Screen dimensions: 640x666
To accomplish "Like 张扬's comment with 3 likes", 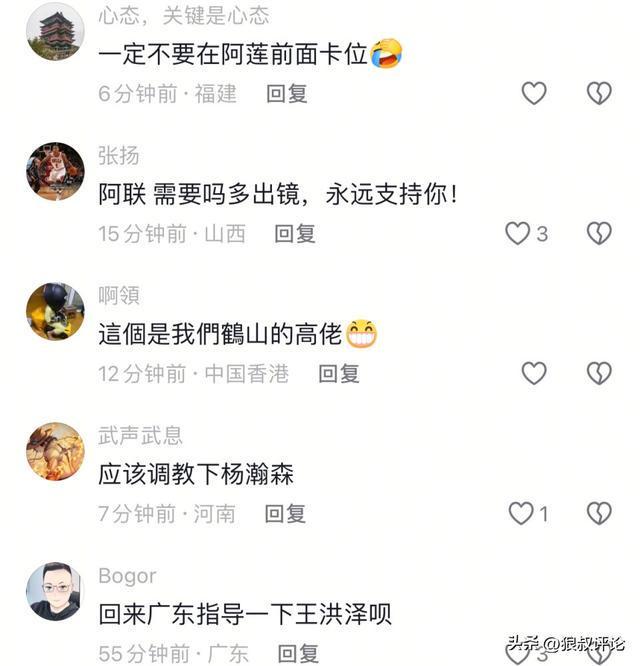I will pyautogui.click(x=517, y=233).
